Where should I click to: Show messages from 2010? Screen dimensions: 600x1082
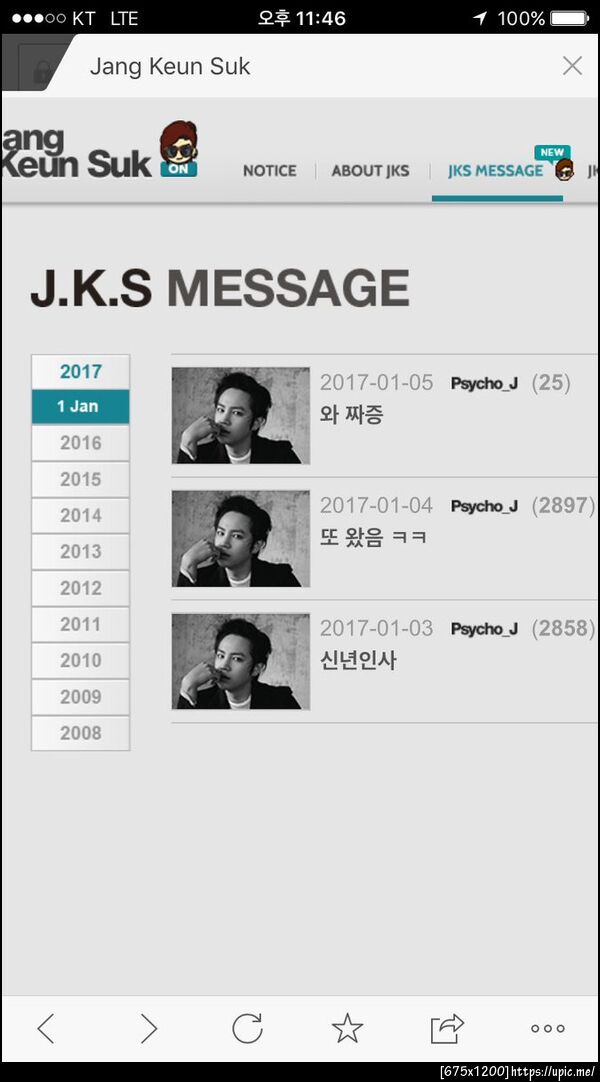[x=80, y=660]
